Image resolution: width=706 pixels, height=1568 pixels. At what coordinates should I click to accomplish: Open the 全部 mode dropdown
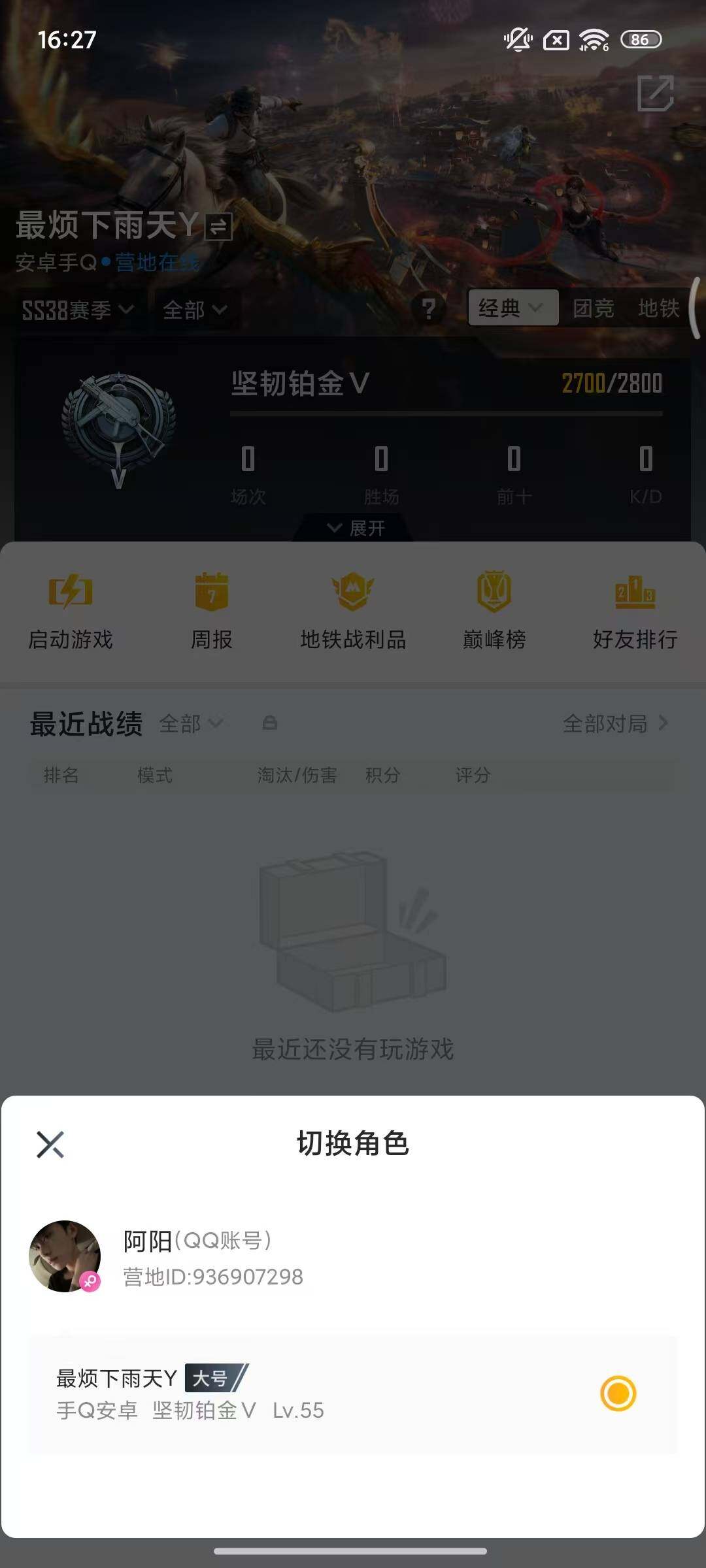coord(193,310)
